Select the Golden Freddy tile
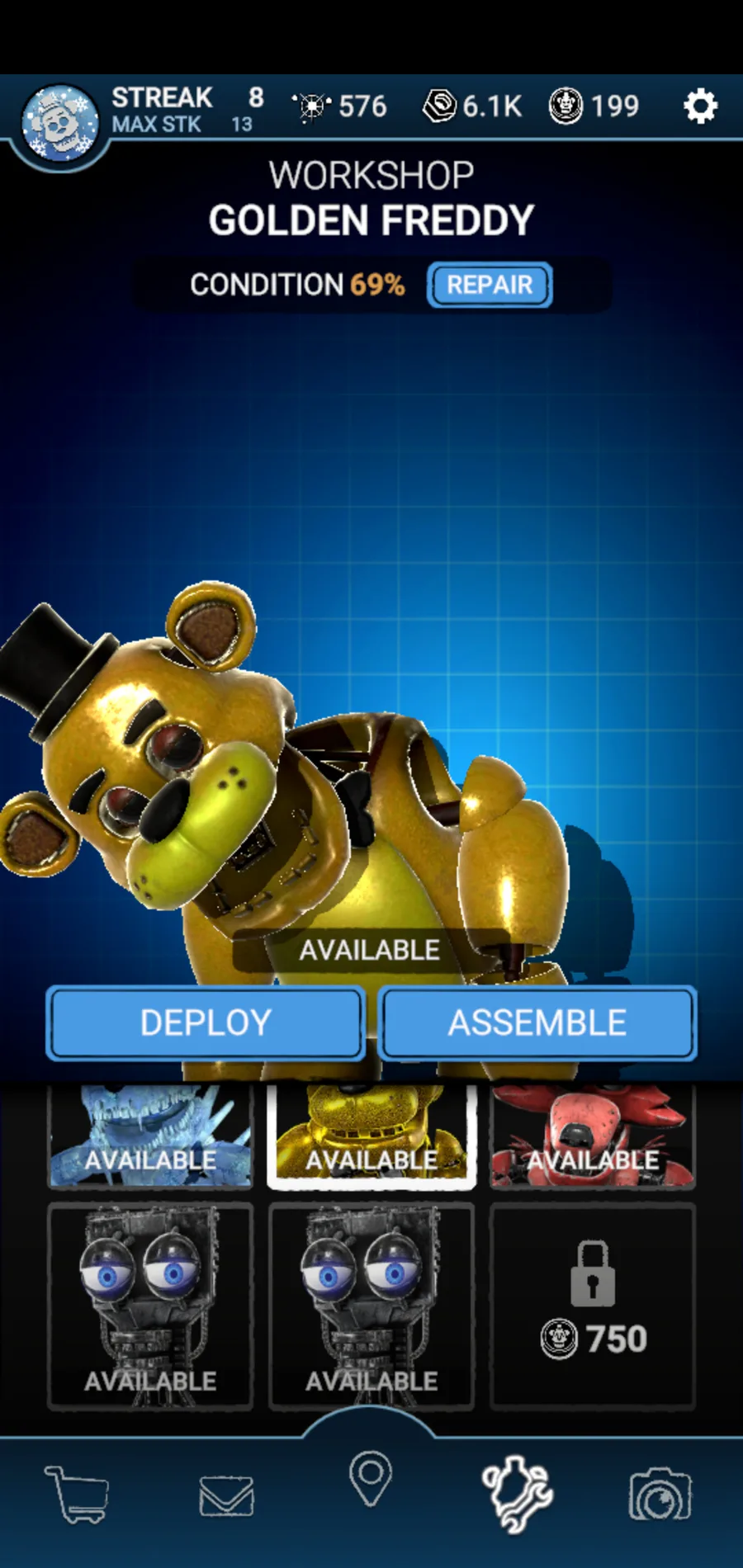 371,1136
